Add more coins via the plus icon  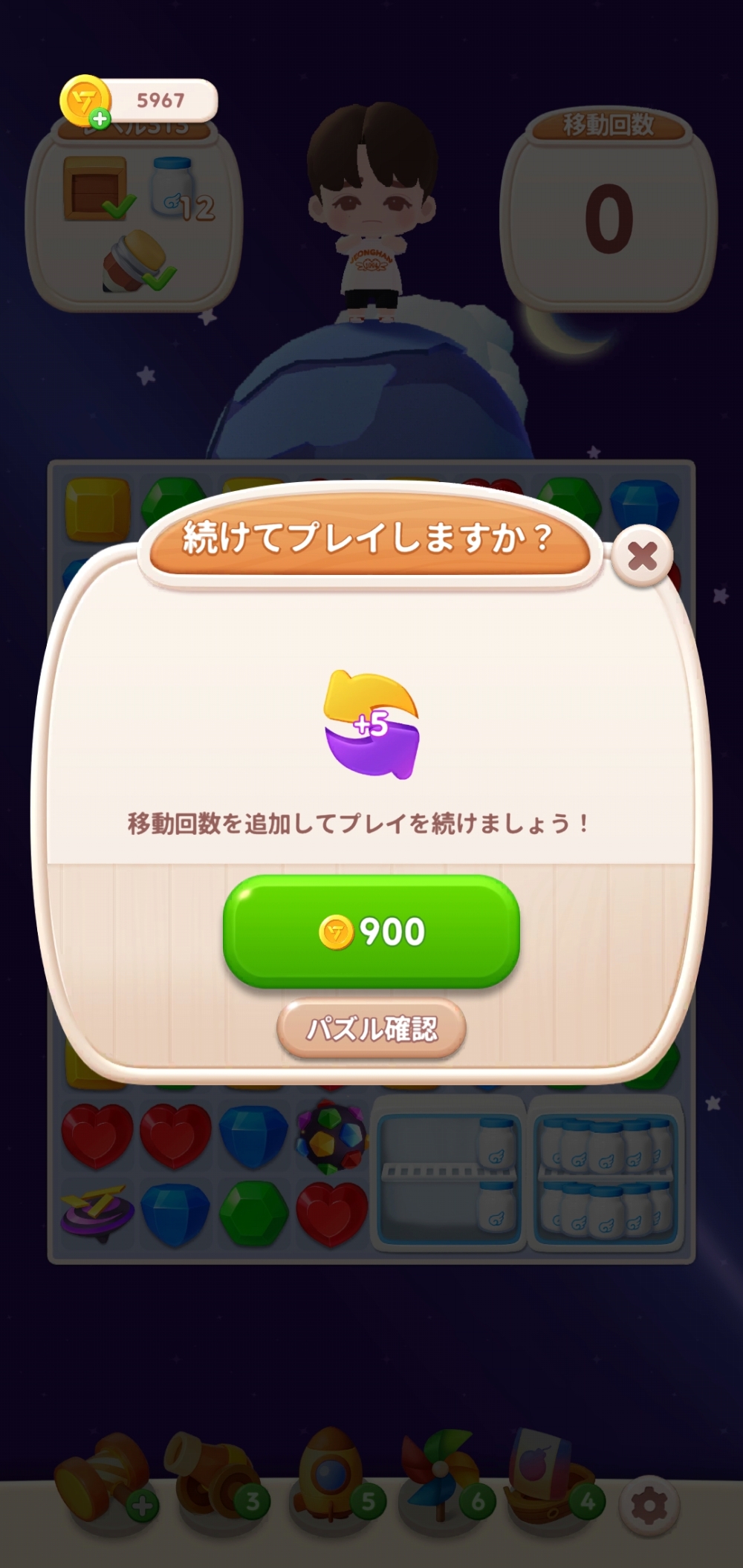click(x=99, y=118)
